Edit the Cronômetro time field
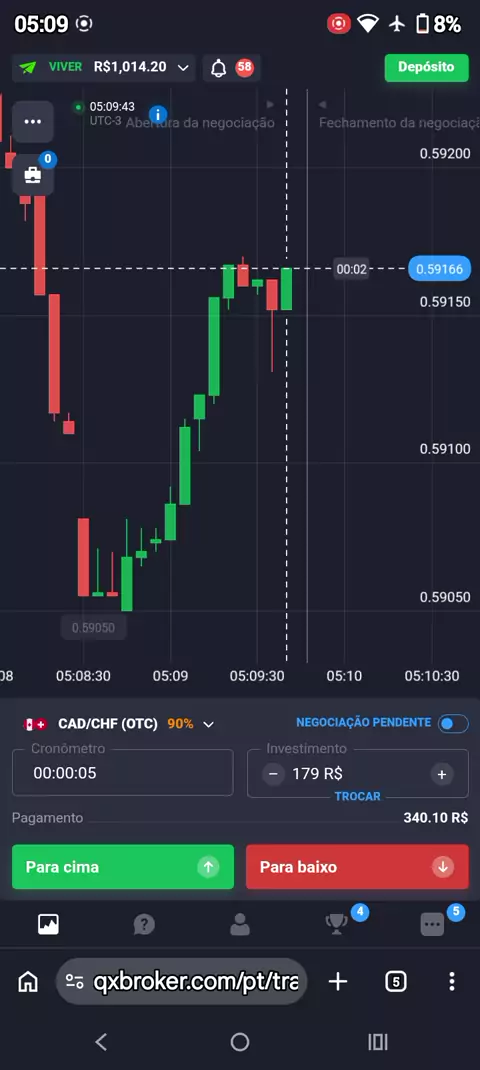Image resolution: width=480 pixels, height=1070 pixels. click(123, 773)
